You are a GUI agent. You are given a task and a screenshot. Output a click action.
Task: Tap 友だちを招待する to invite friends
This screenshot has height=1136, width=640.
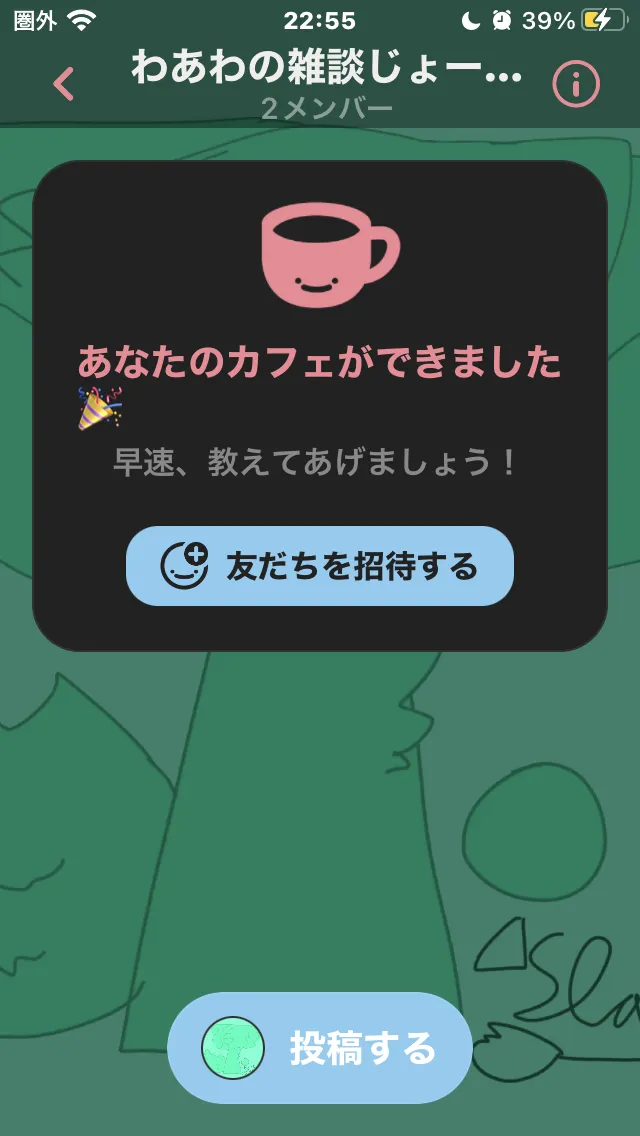tap(320, 566)
